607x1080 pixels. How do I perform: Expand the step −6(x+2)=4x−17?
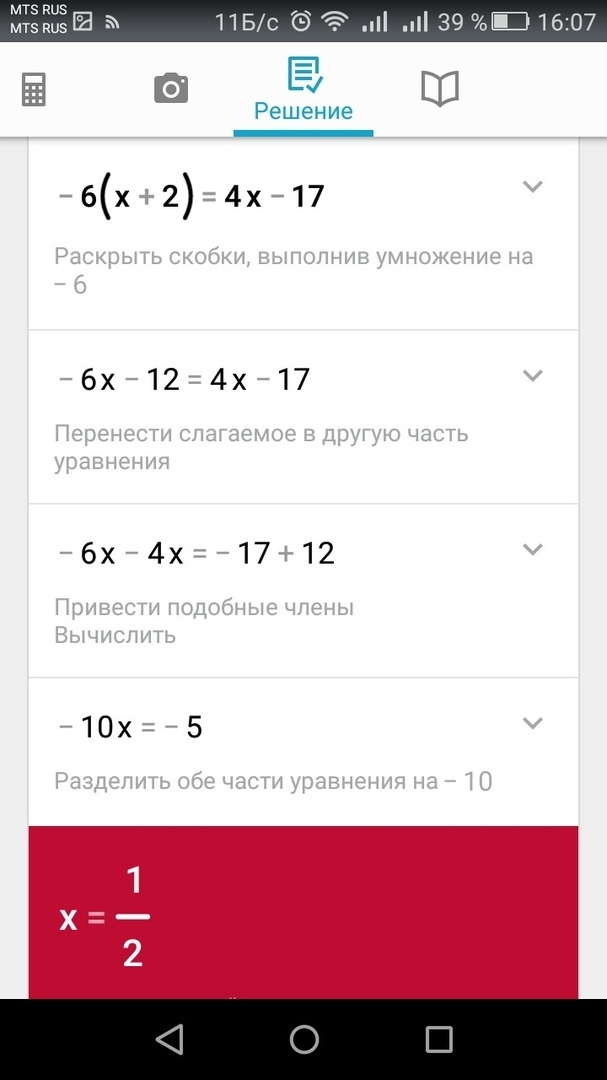[x=533, y=187]
